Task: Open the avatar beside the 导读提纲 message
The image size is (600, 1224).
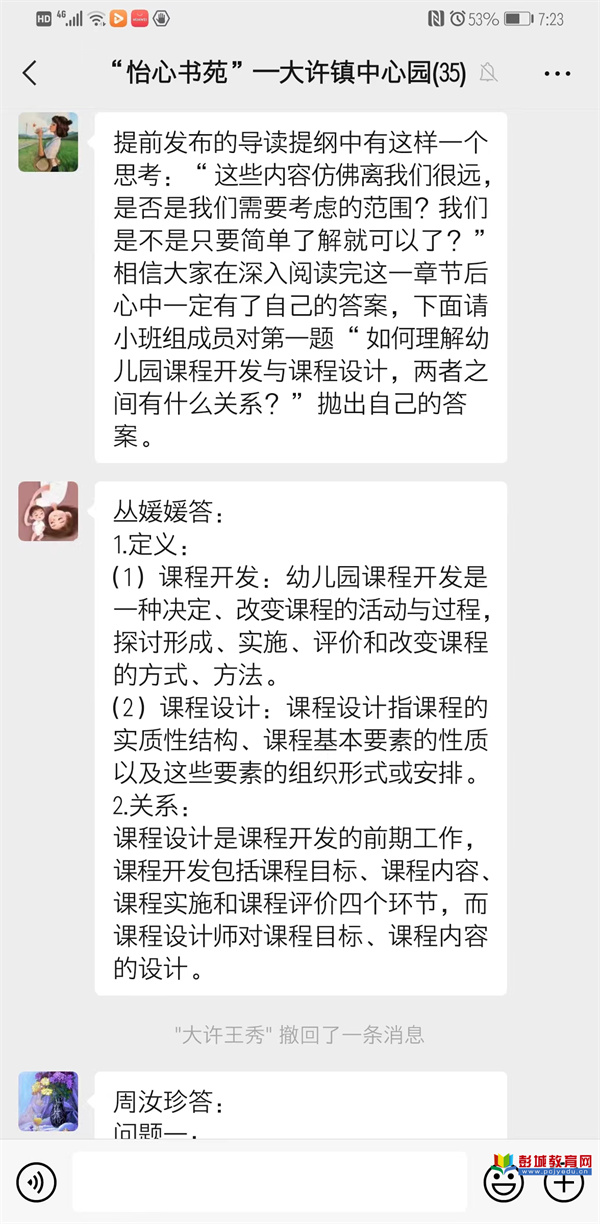Action: (48, 142)
